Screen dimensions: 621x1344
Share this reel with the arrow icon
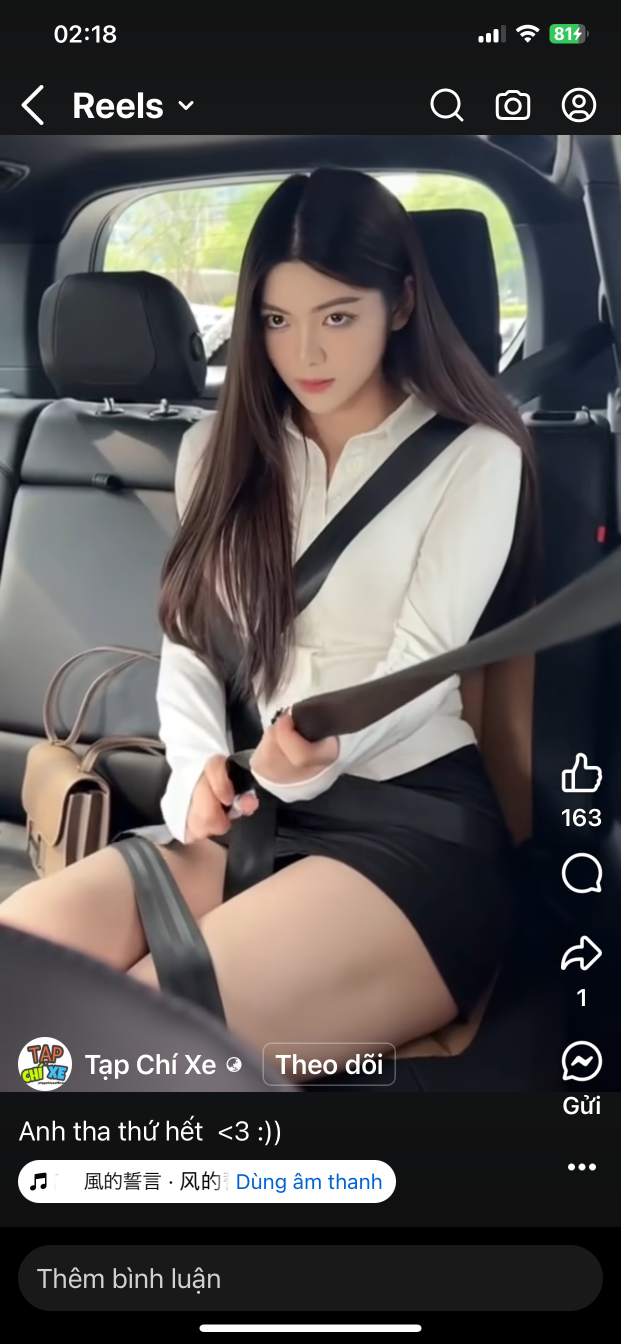581,953
